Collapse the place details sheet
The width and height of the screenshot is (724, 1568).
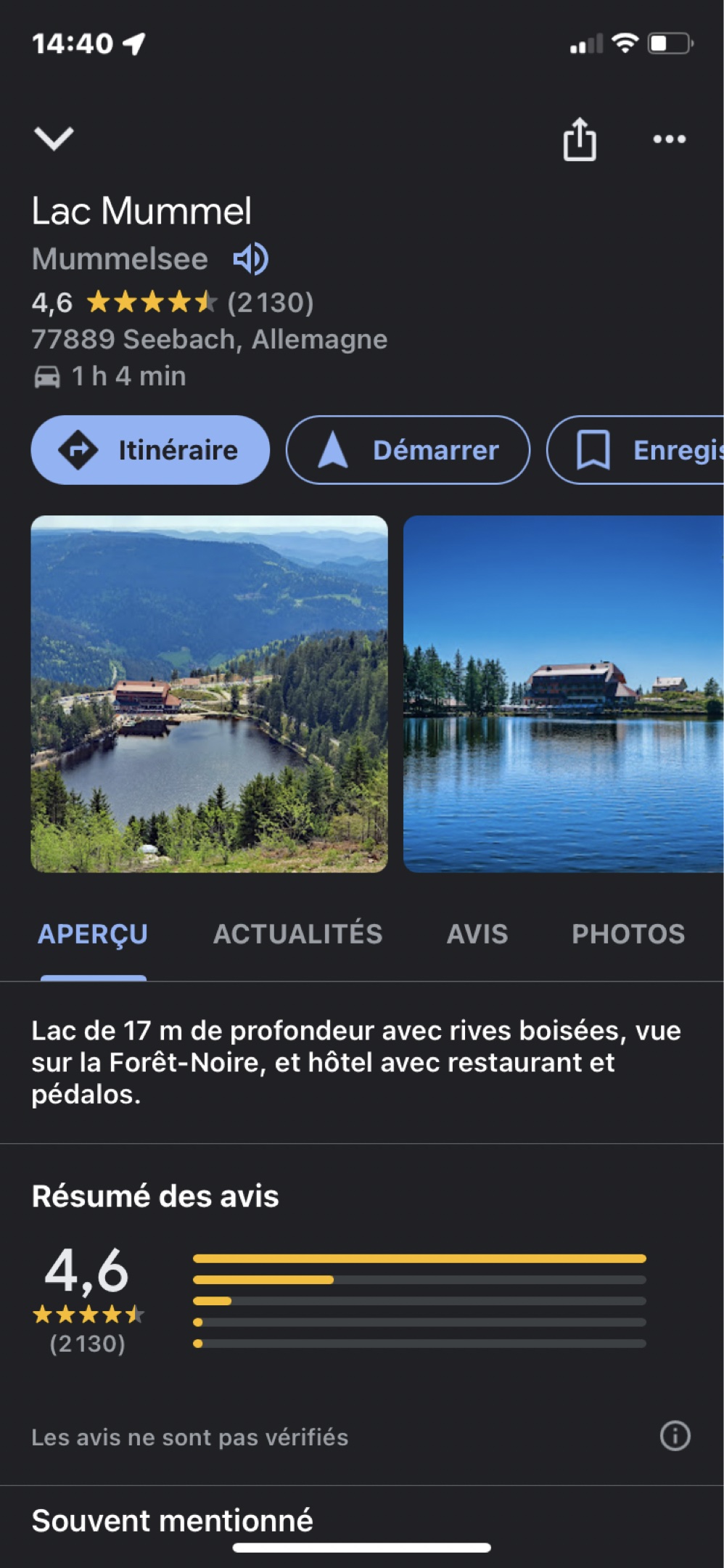tap(54, 138)
